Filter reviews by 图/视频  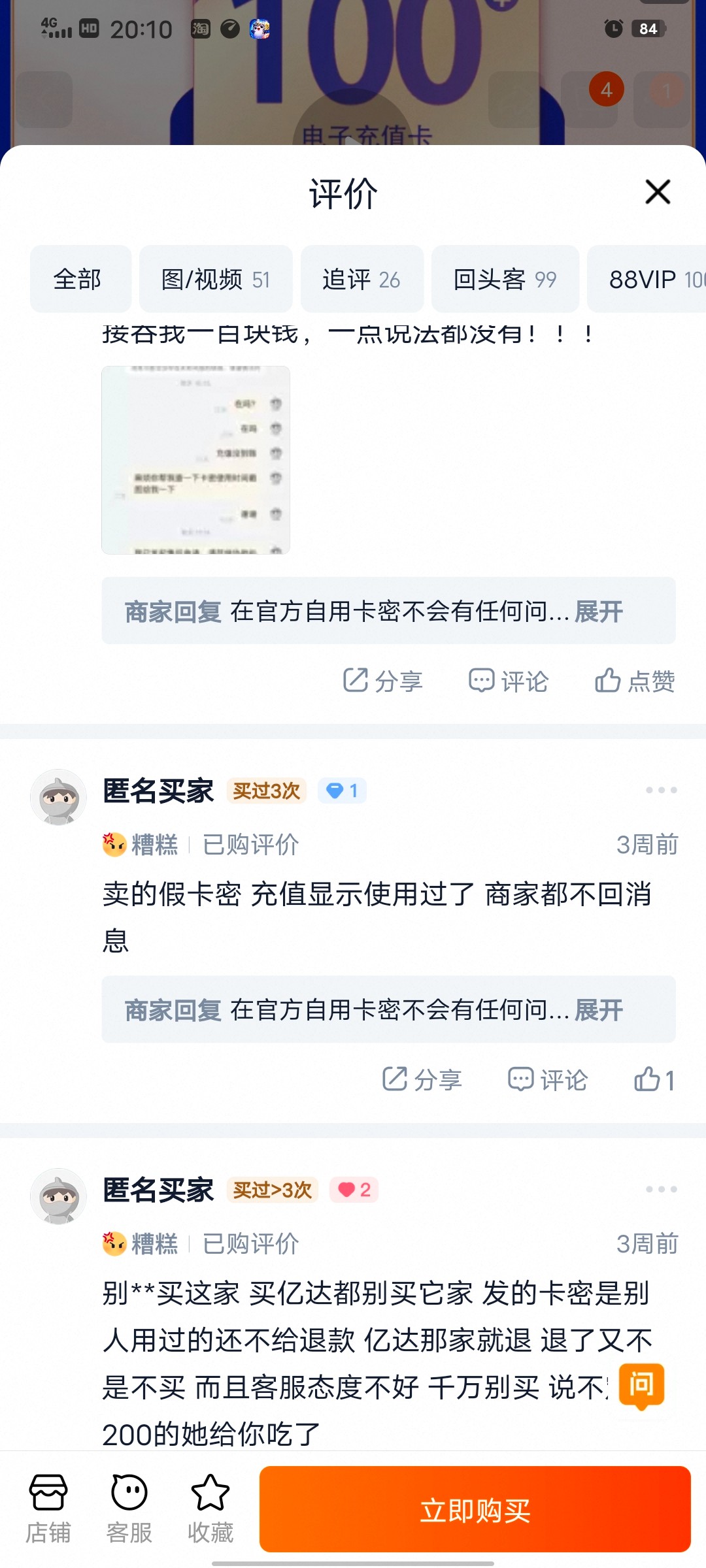point(215,280)
